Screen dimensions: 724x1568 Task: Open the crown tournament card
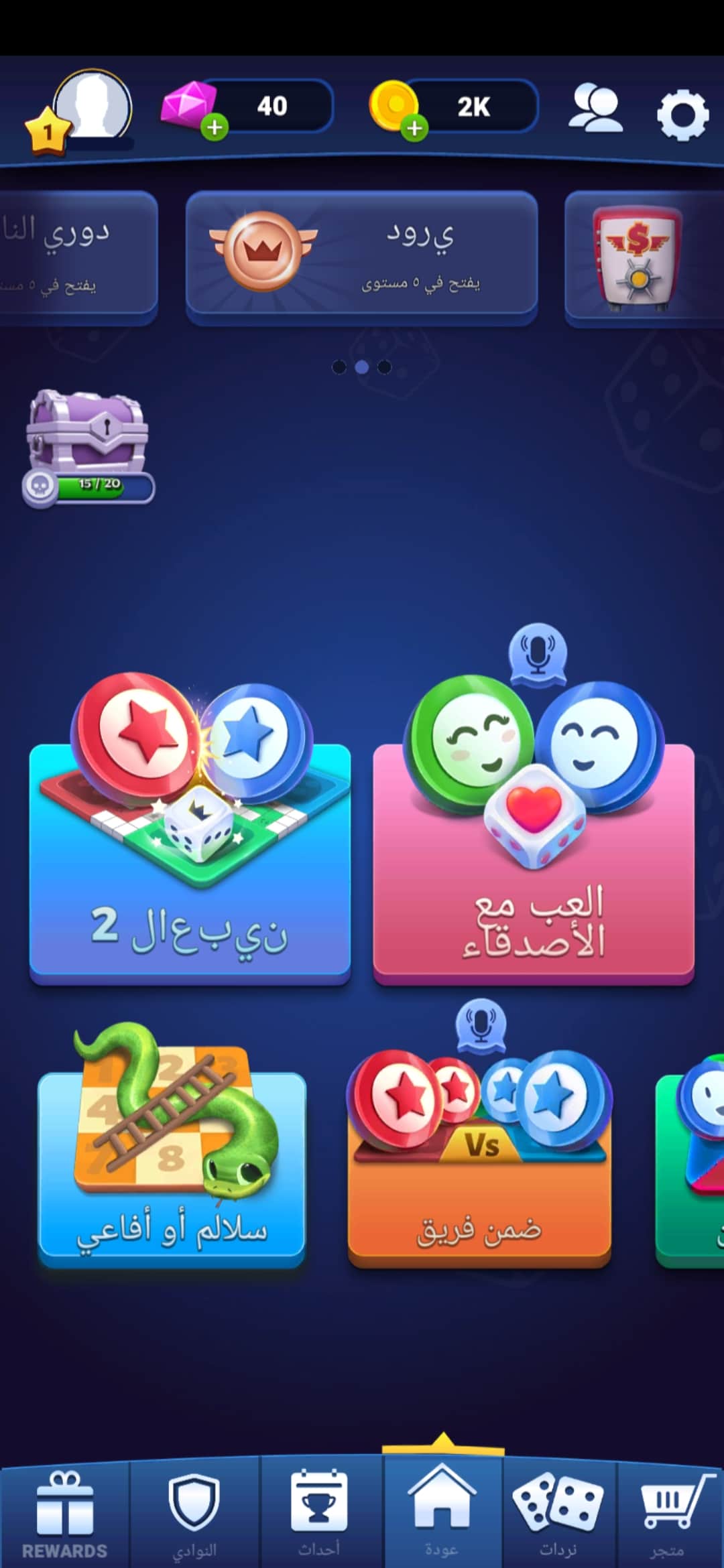(x=362, y=259)
